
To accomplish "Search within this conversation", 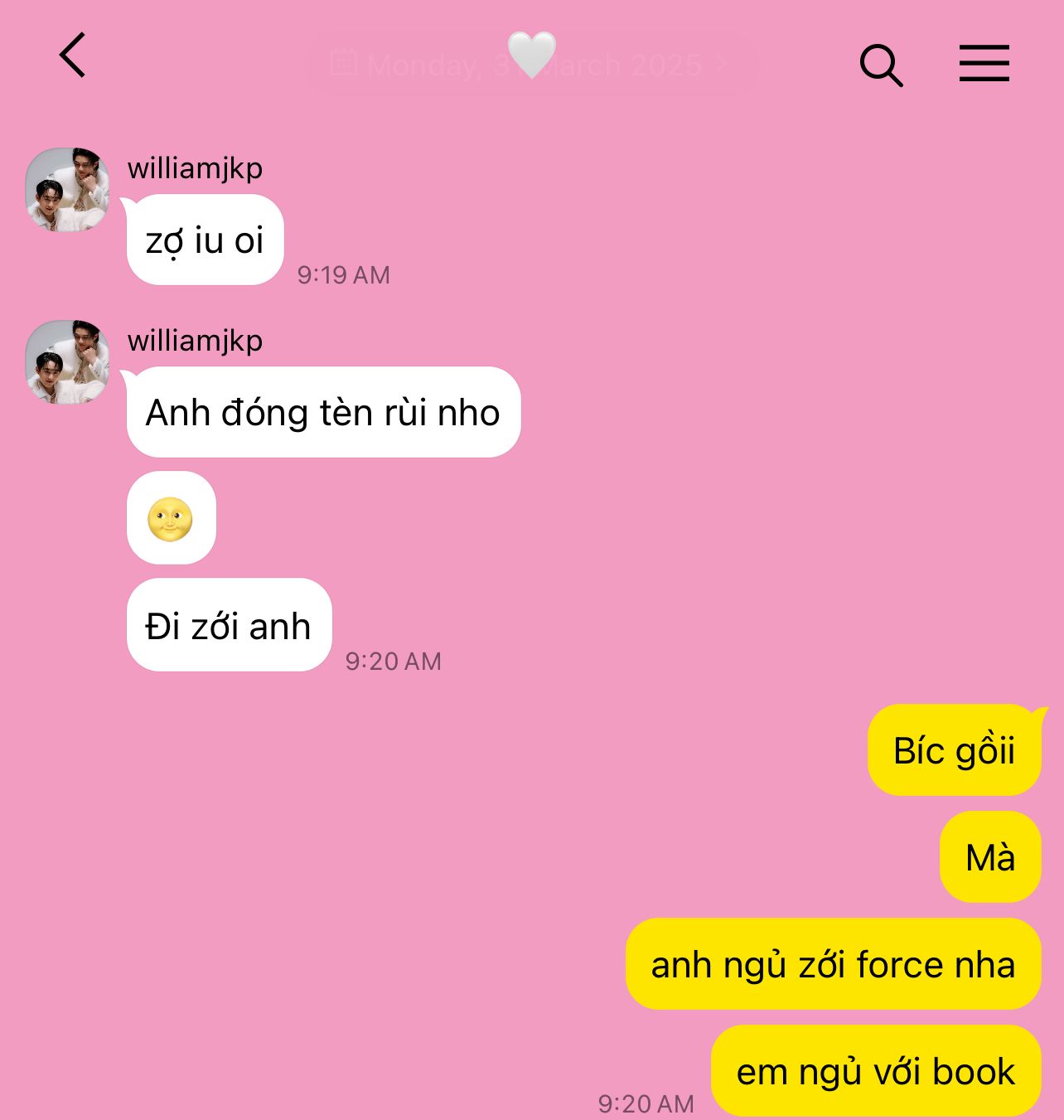I will coord(880,65).
